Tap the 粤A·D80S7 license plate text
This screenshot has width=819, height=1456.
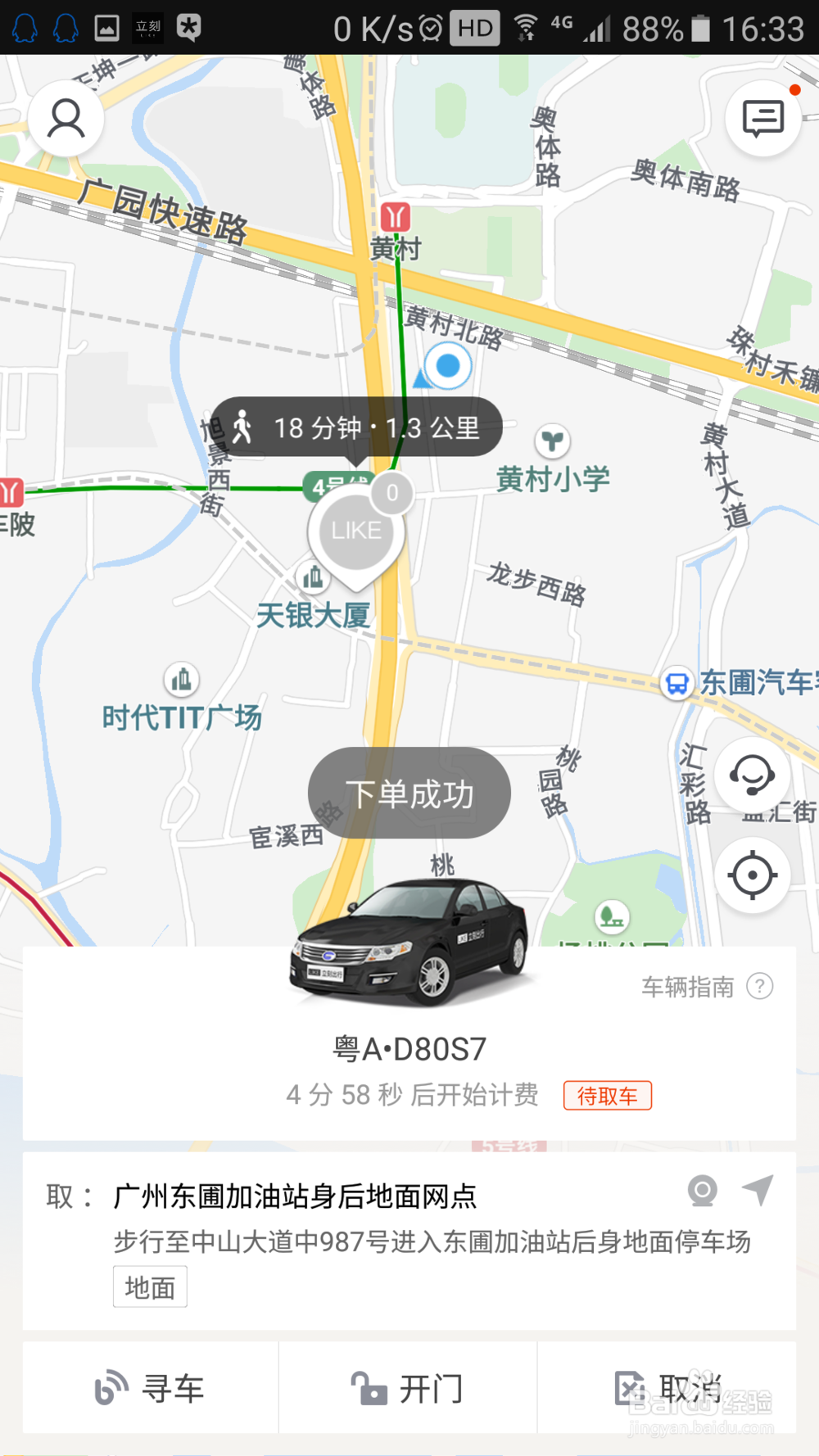coord(409,1047)
